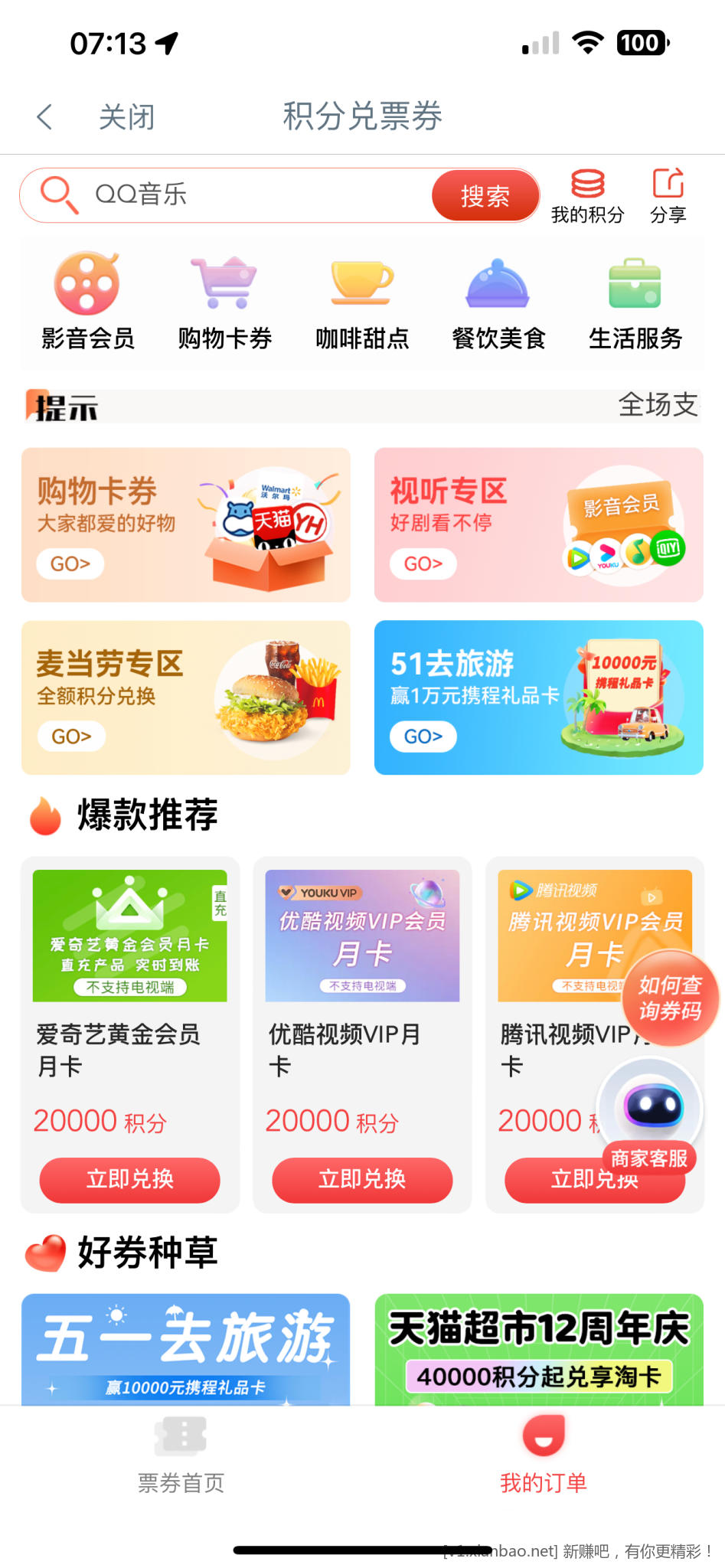Tap the red 搜索 button

[x=485, y=196]
